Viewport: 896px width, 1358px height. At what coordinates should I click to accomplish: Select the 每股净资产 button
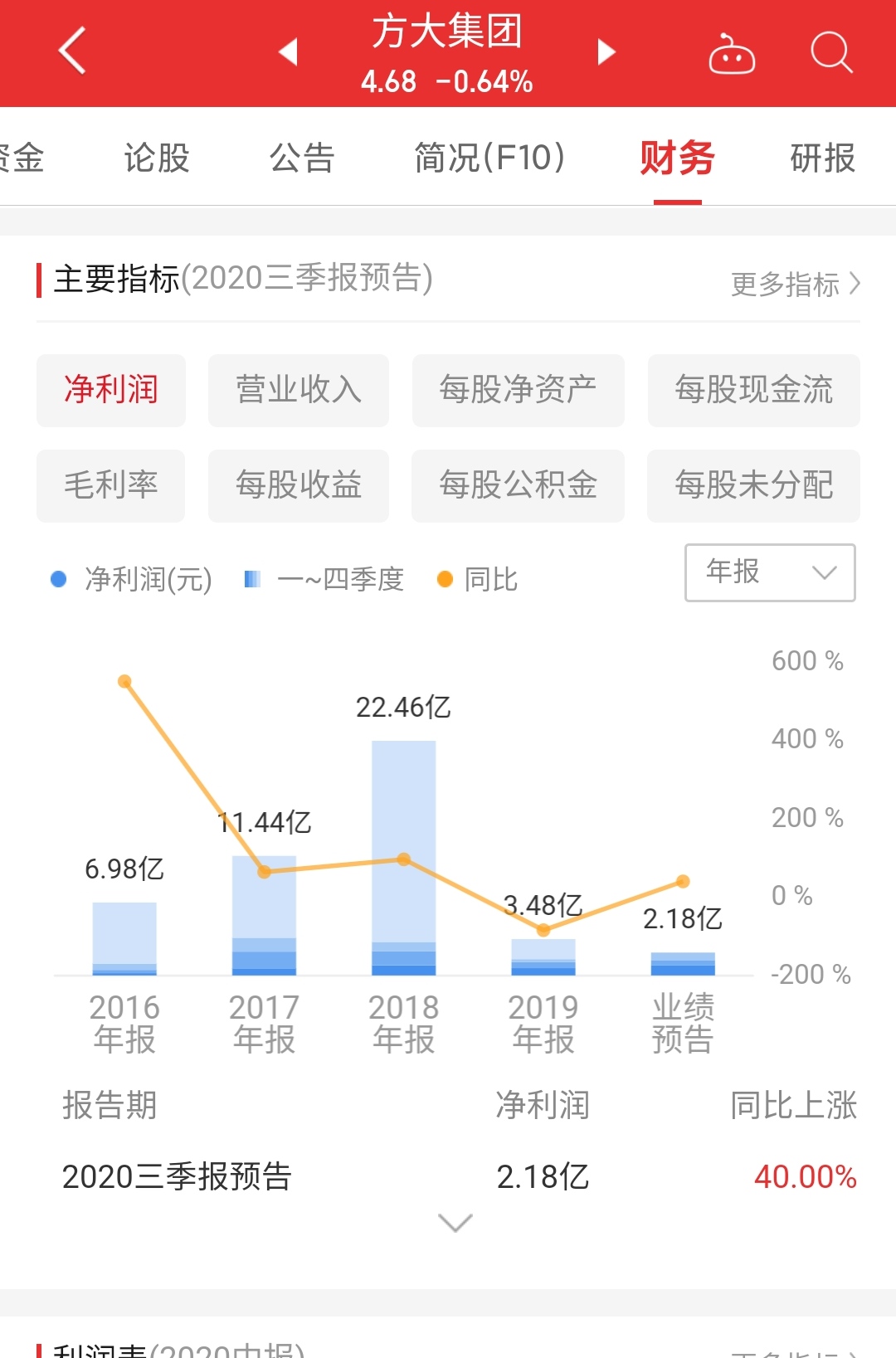point(517,390)
